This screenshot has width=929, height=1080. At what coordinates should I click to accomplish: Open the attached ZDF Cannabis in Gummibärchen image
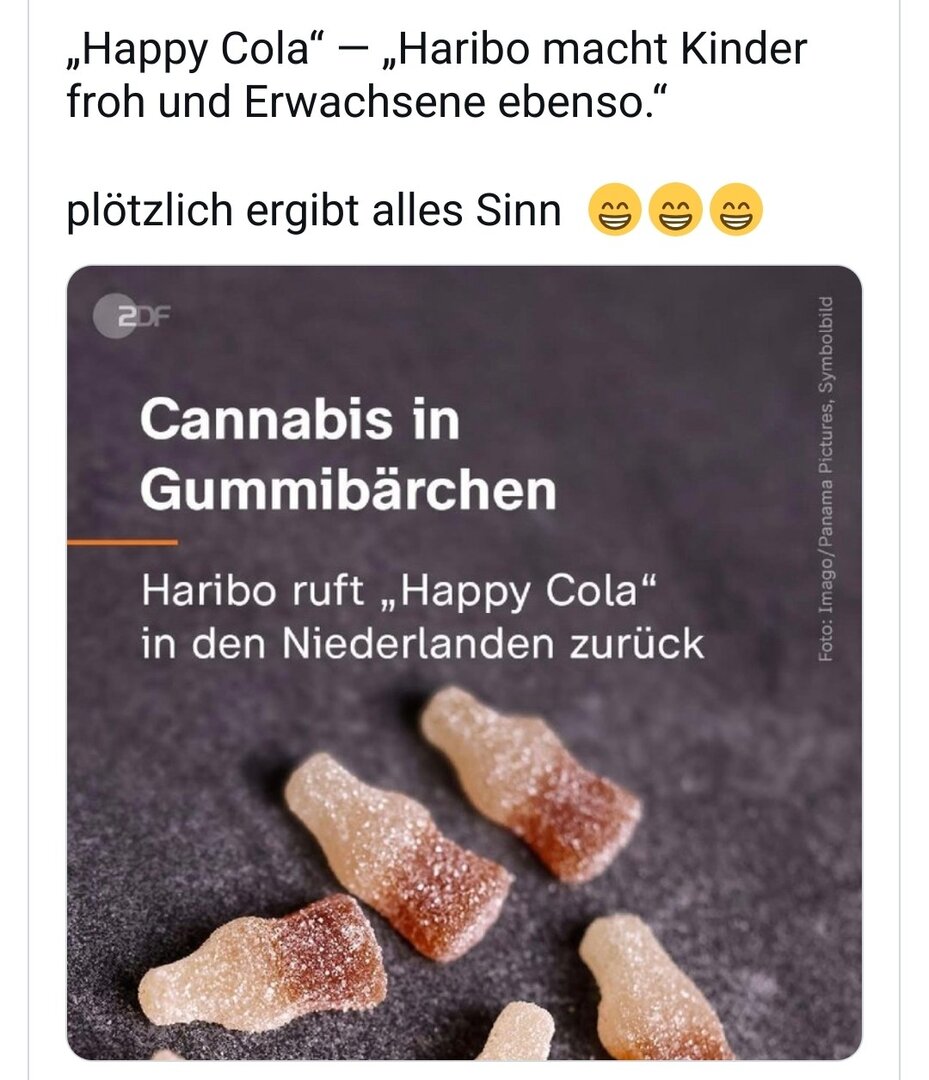coord(464,662)
